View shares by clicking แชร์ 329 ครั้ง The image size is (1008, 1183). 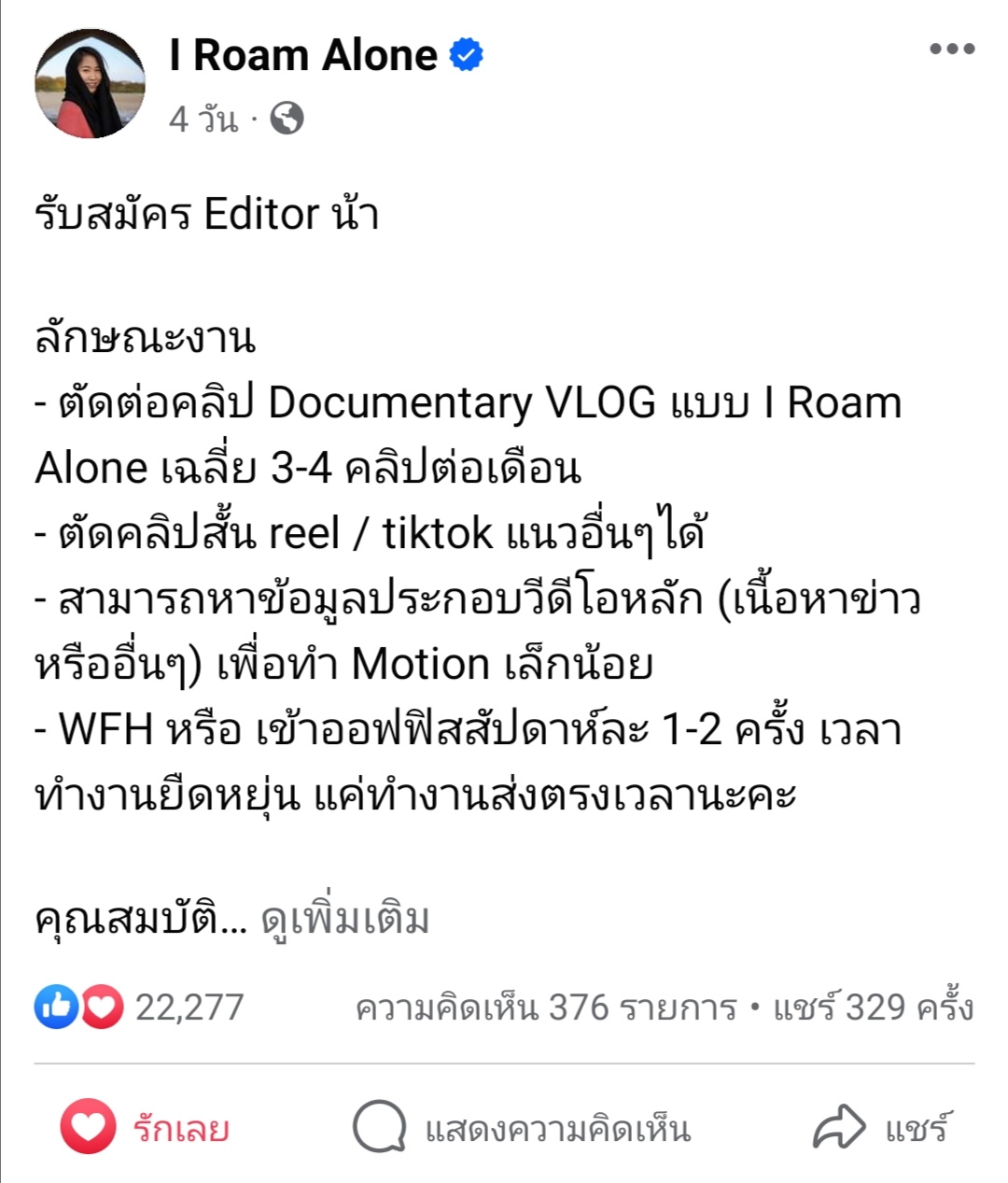(x=875, y=1007)
